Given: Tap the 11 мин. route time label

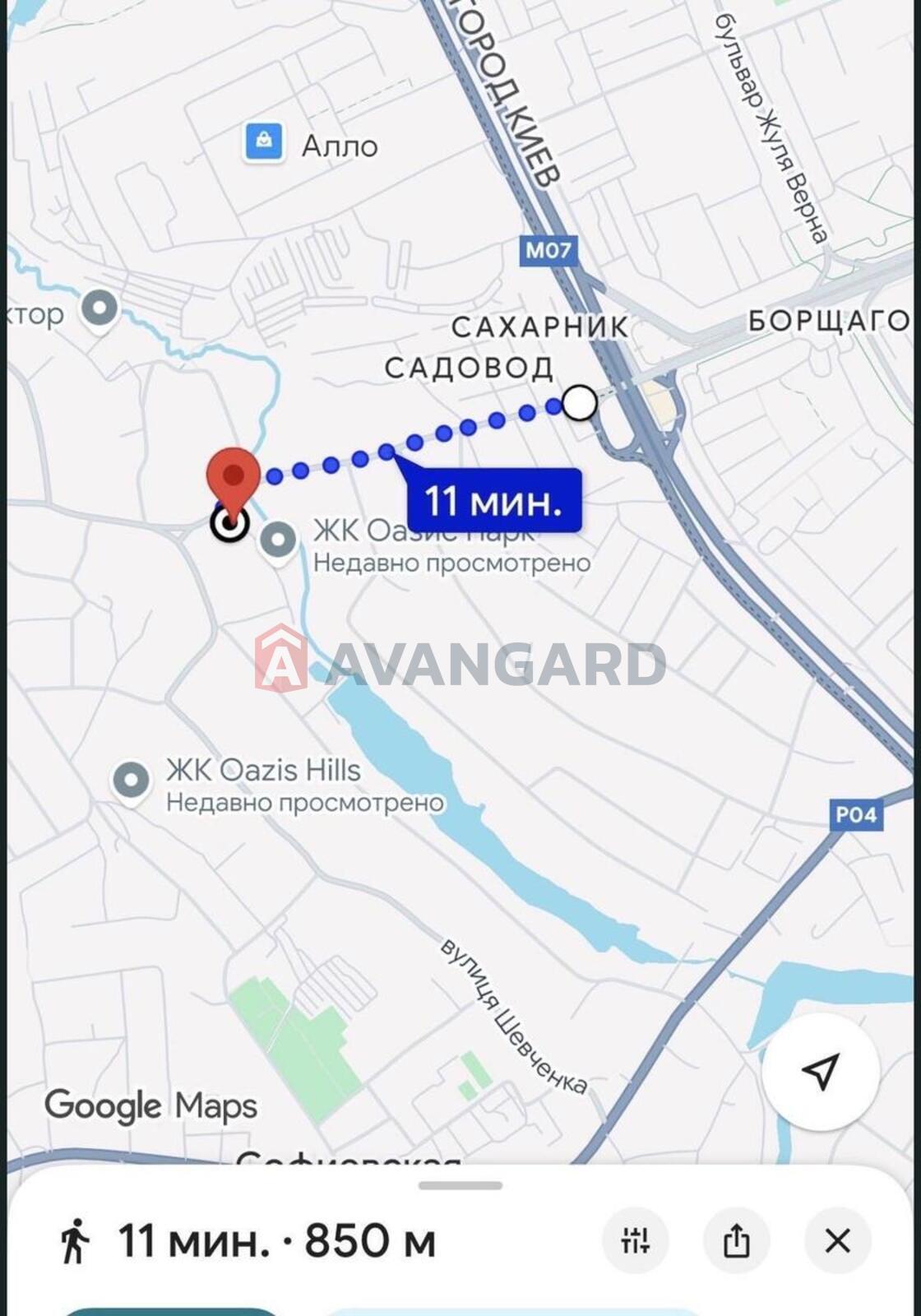Looking at the screenshot, I should click(493, 498).
